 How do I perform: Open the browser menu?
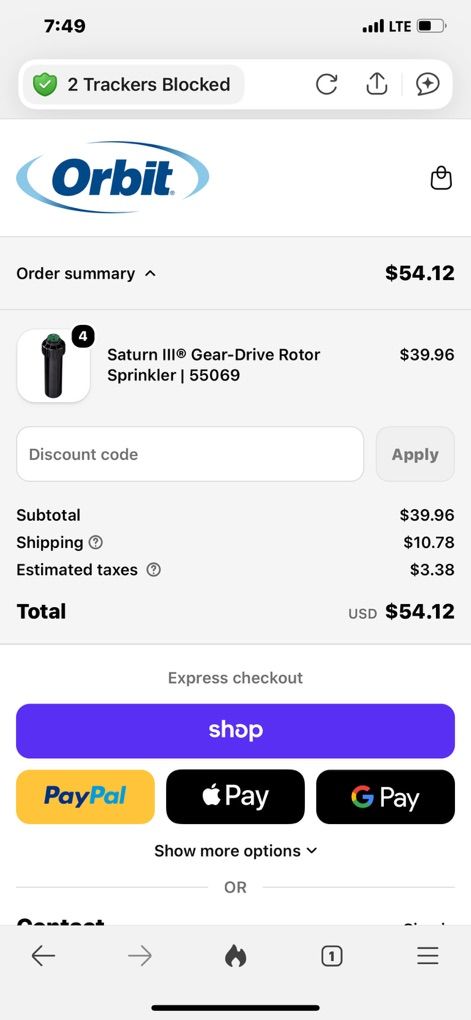click(427, 956)
